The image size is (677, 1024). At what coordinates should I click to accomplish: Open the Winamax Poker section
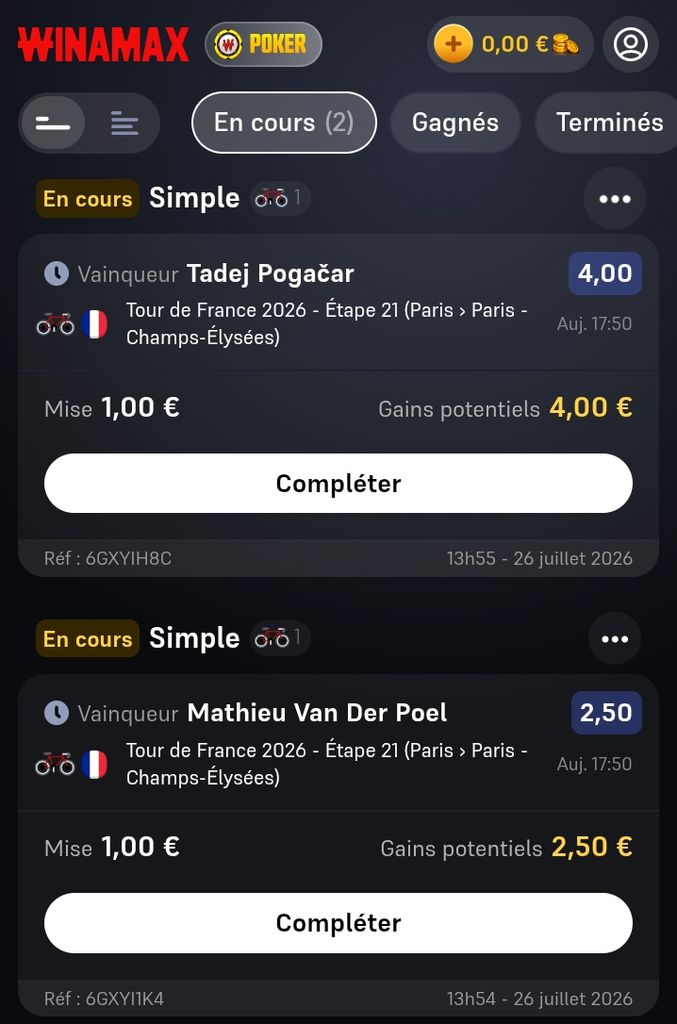pyautogui.click(x=263, y=44)
